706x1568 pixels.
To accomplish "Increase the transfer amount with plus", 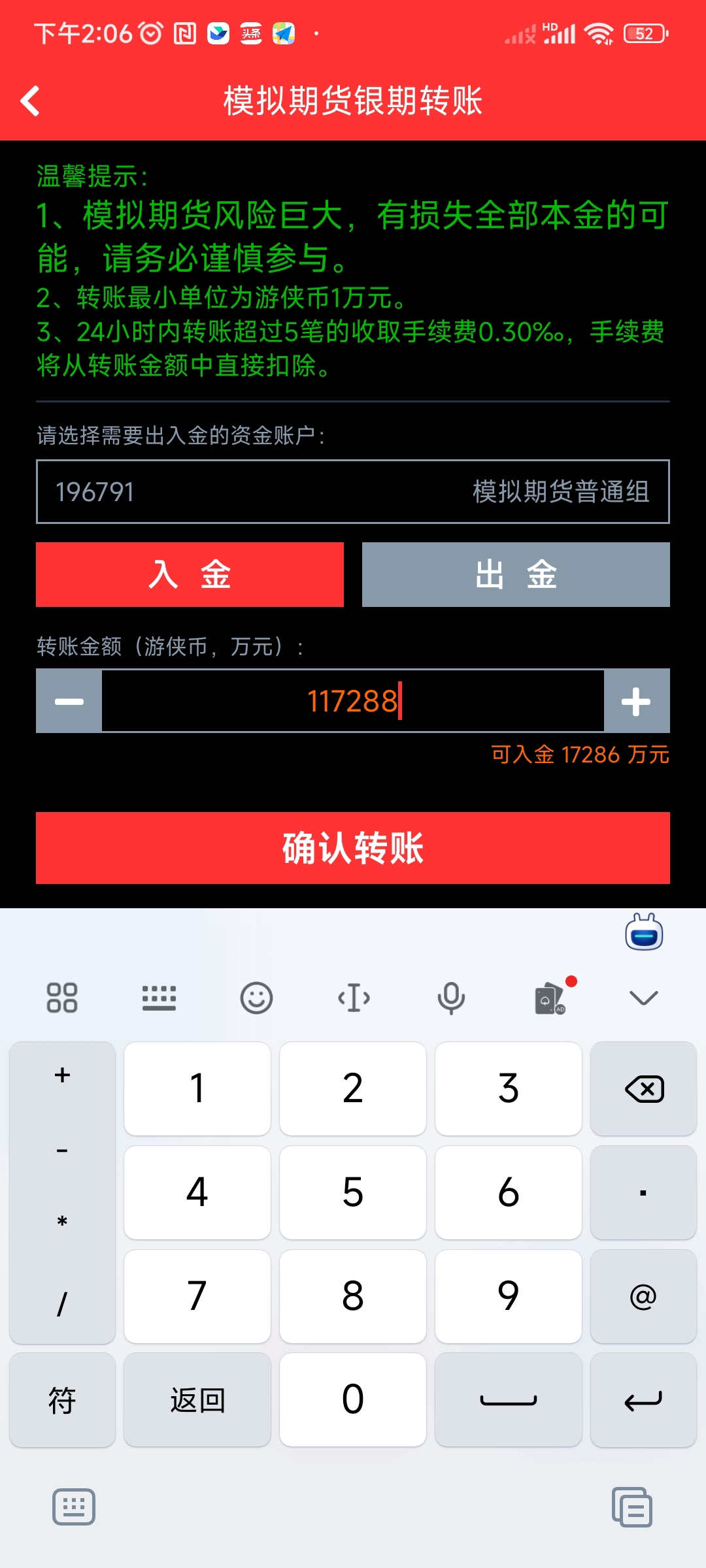I will 637,701.
